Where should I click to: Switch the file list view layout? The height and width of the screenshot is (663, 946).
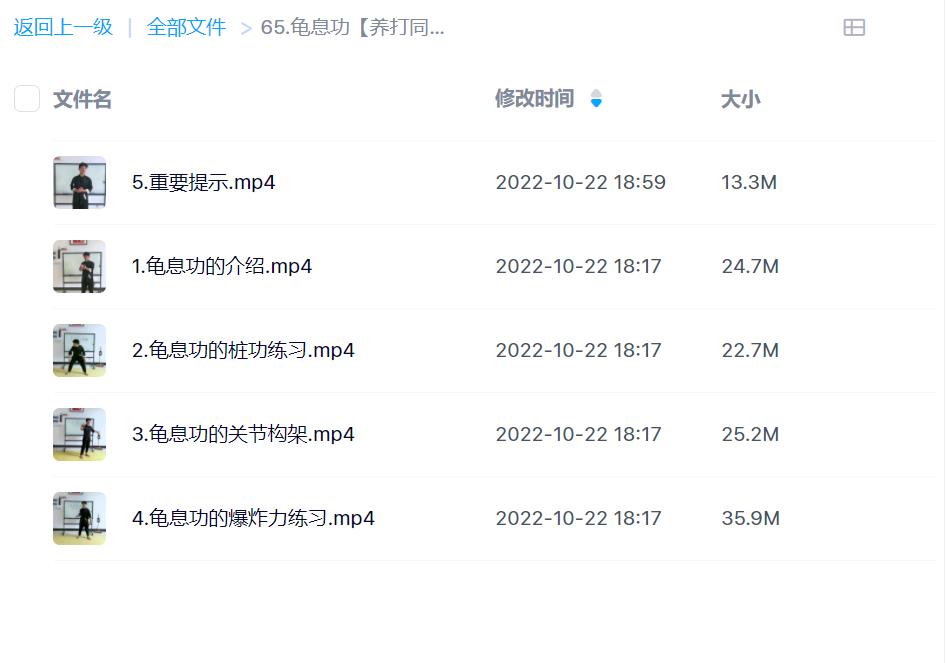(x=854, y=28)
